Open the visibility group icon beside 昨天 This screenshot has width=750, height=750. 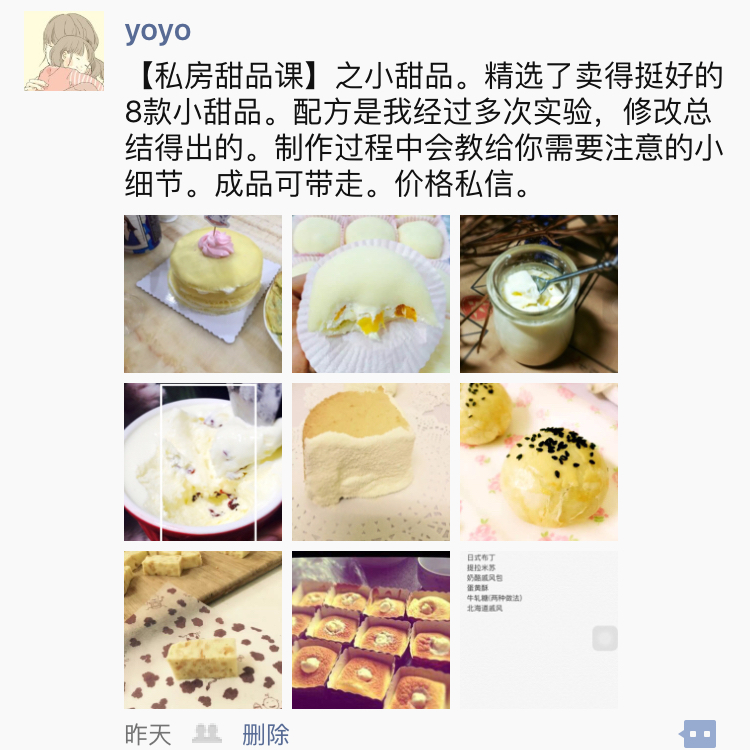pyautogui.click(x=207, y=734)
